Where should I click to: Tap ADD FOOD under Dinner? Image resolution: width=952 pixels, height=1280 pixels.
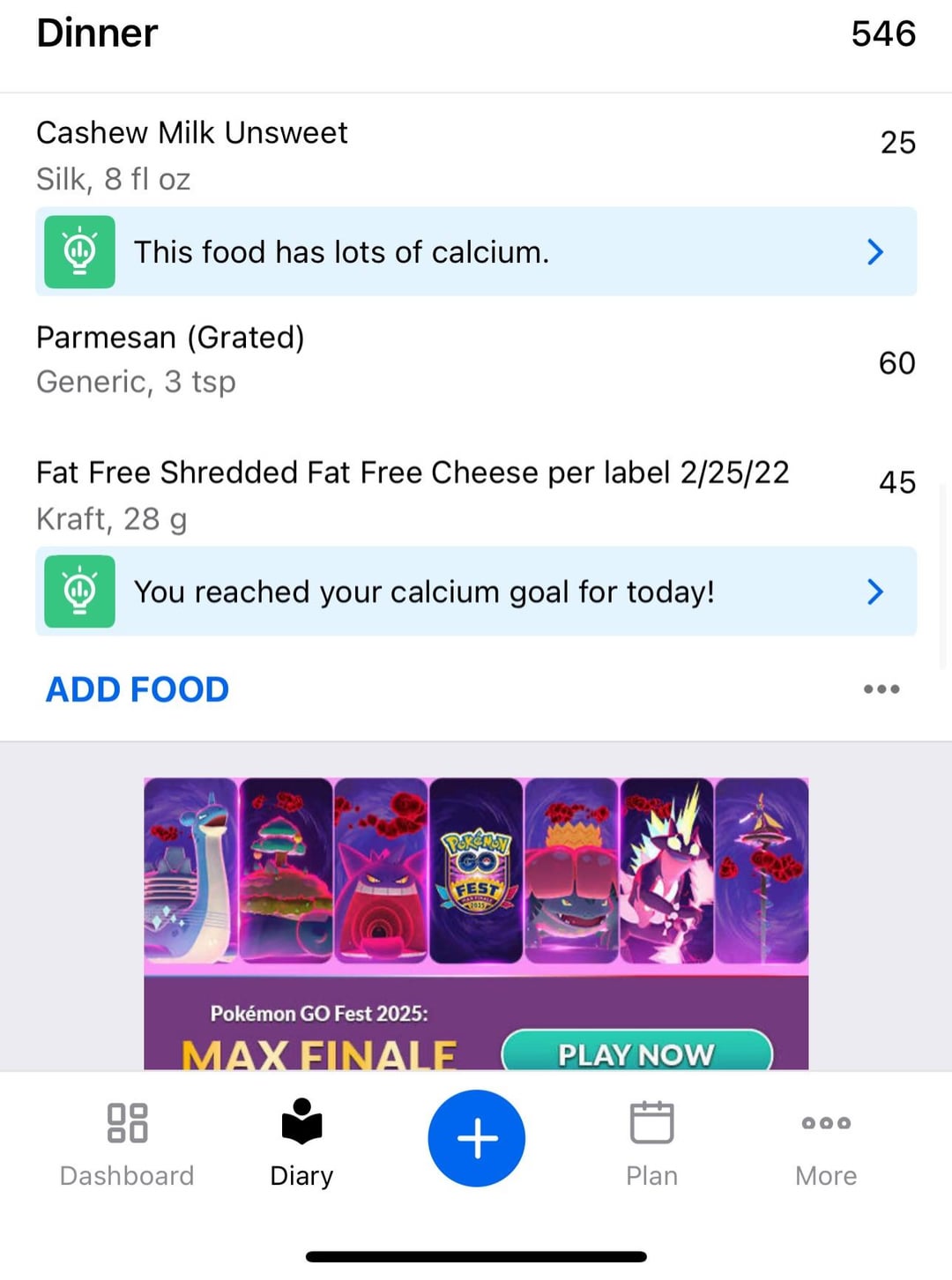tap(138, 689)
